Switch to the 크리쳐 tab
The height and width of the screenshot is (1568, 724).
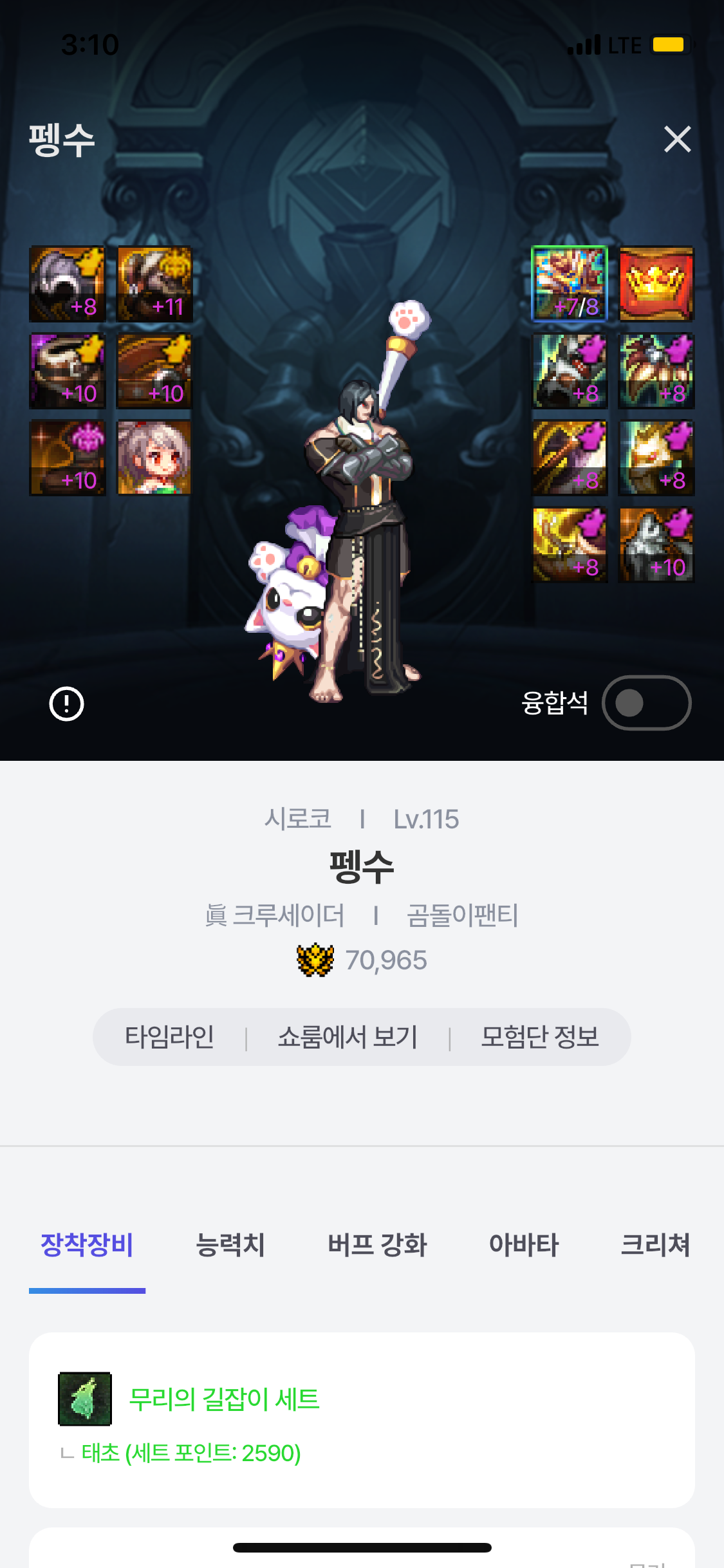pos(655,1244)
